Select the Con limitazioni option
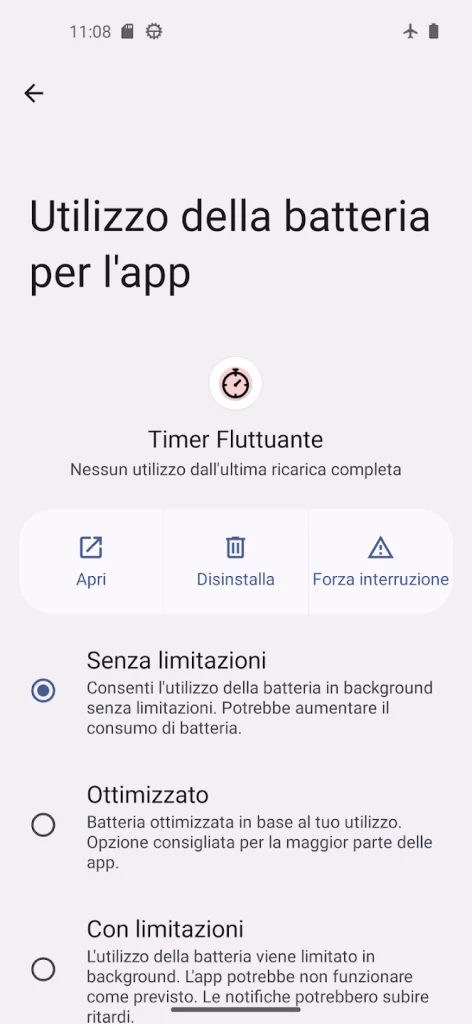The image size is (472, 1024). [x=236, y=968]
